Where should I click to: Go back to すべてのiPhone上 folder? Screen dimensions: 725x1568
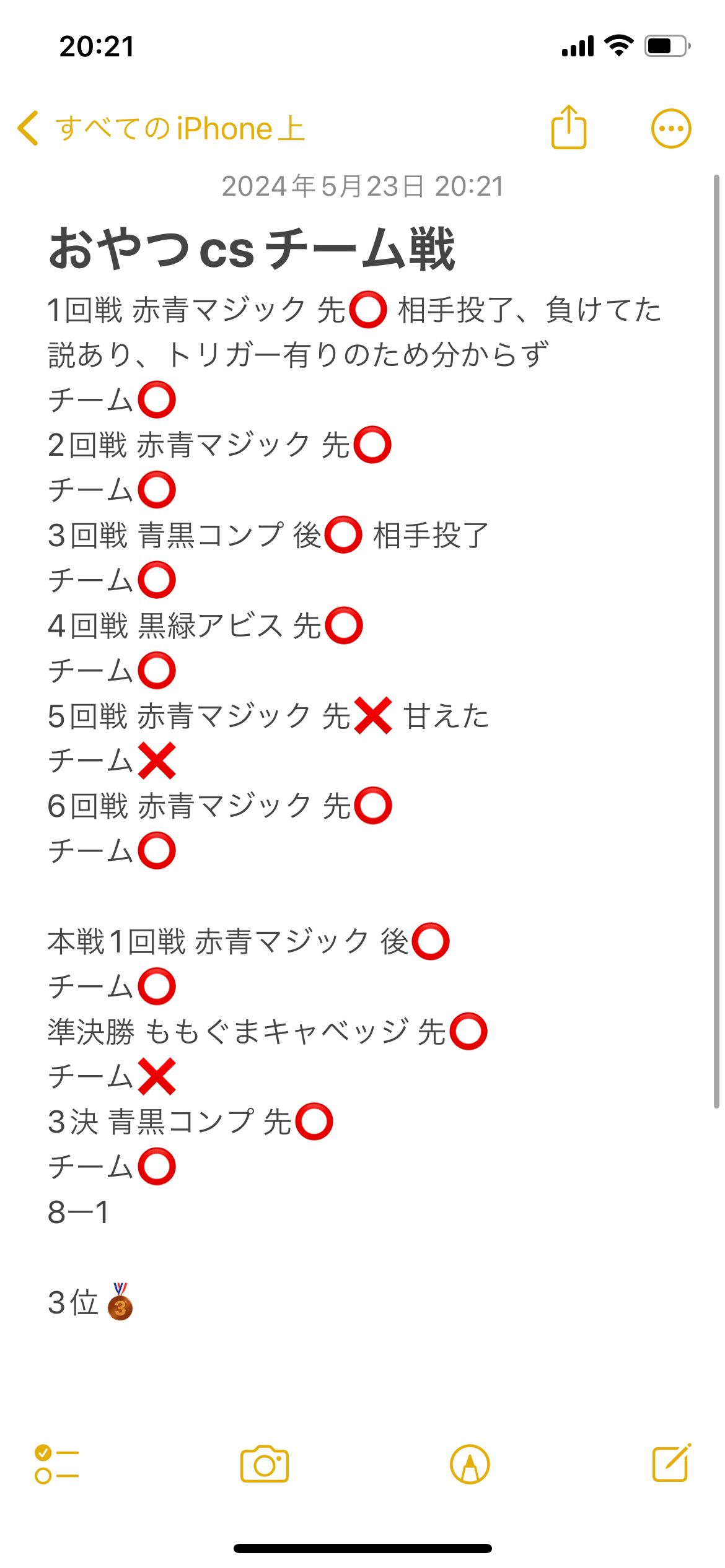[x=161, y=129]
